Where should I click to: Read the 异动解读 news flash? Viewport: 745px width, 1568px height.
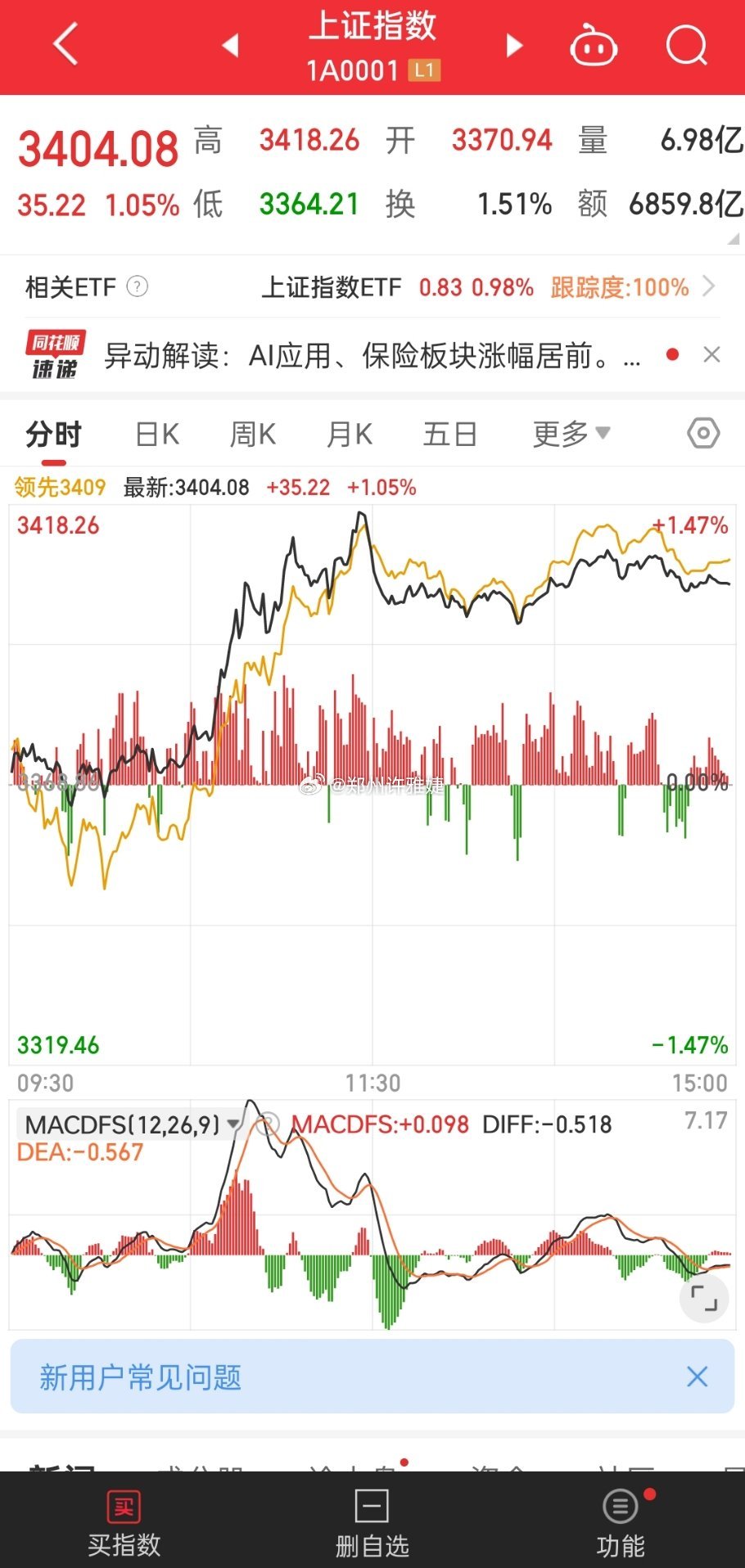click(x=372, y=355)
